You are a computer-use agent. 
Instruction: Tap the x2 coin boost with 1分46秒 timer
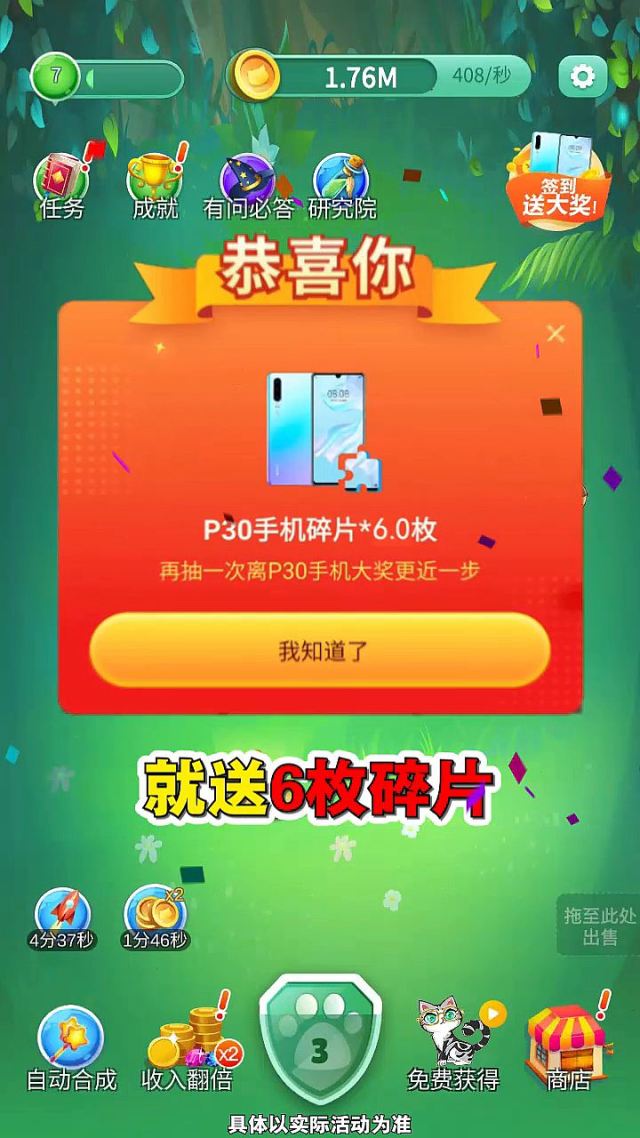click(x=154, y=919)
